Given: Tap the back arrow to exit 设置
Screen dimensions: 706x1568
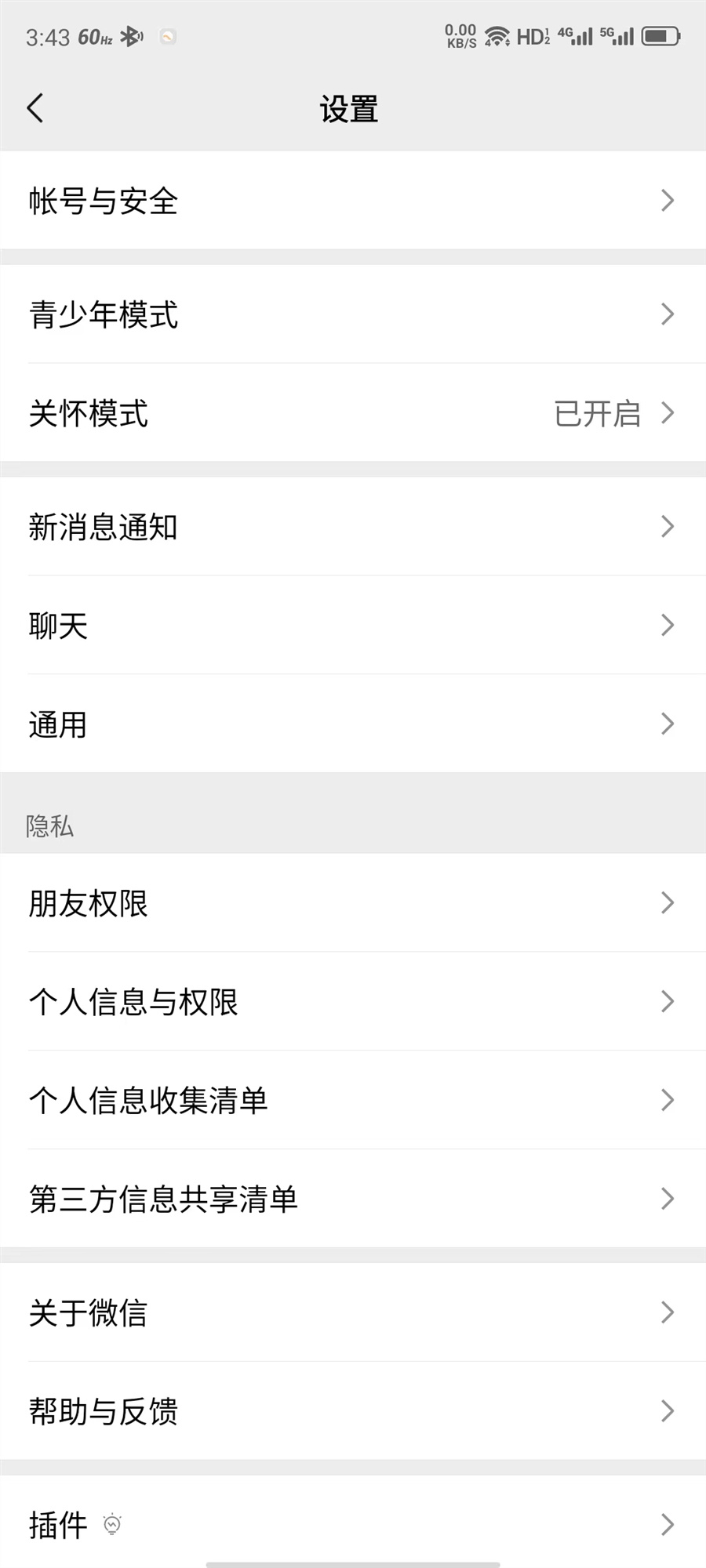Looking at the screenshot, I should pos(35,107).
